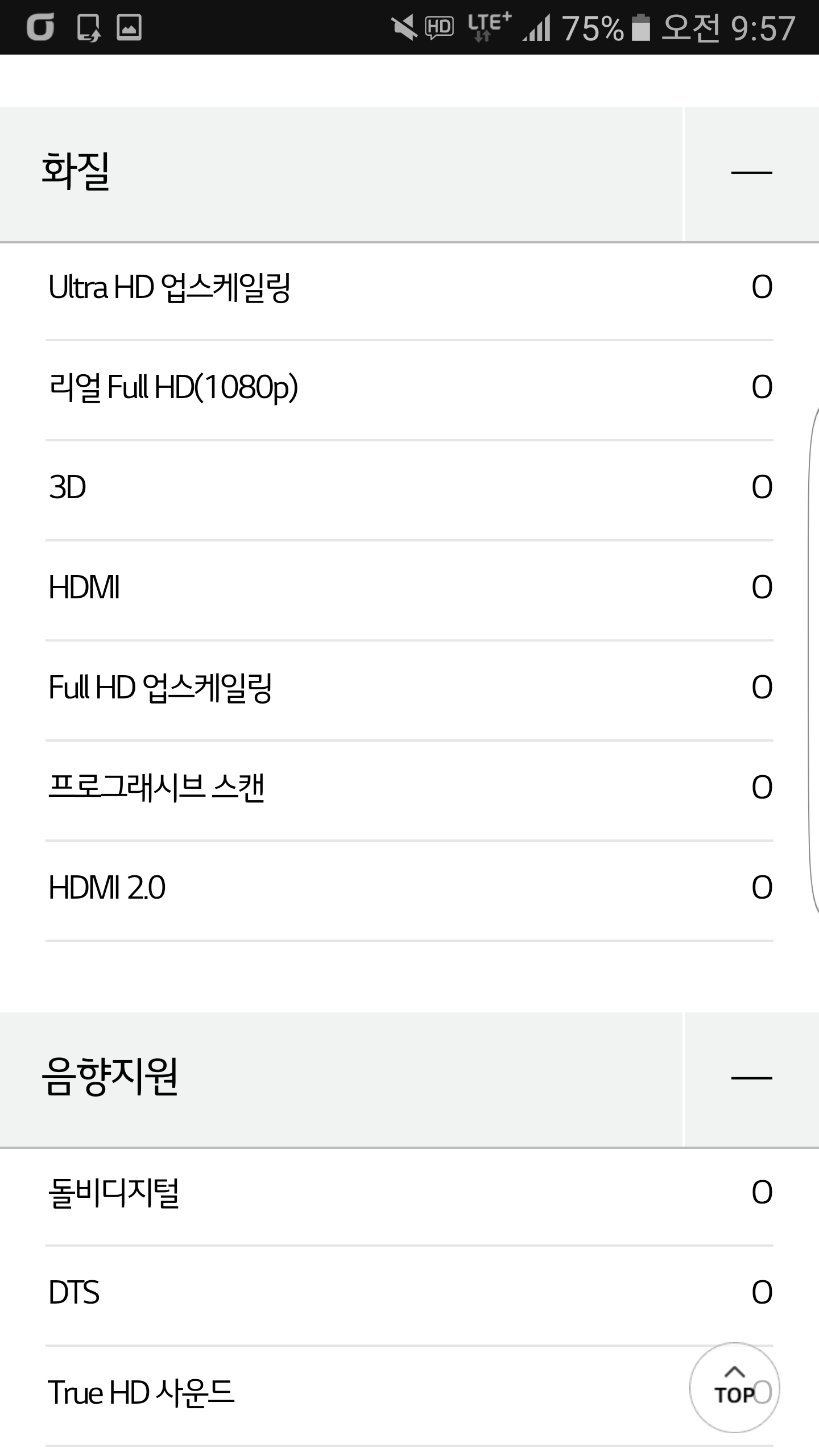Collapse the 화질 section
Screen dimensions: 819x1456
[x=751, y=173]
